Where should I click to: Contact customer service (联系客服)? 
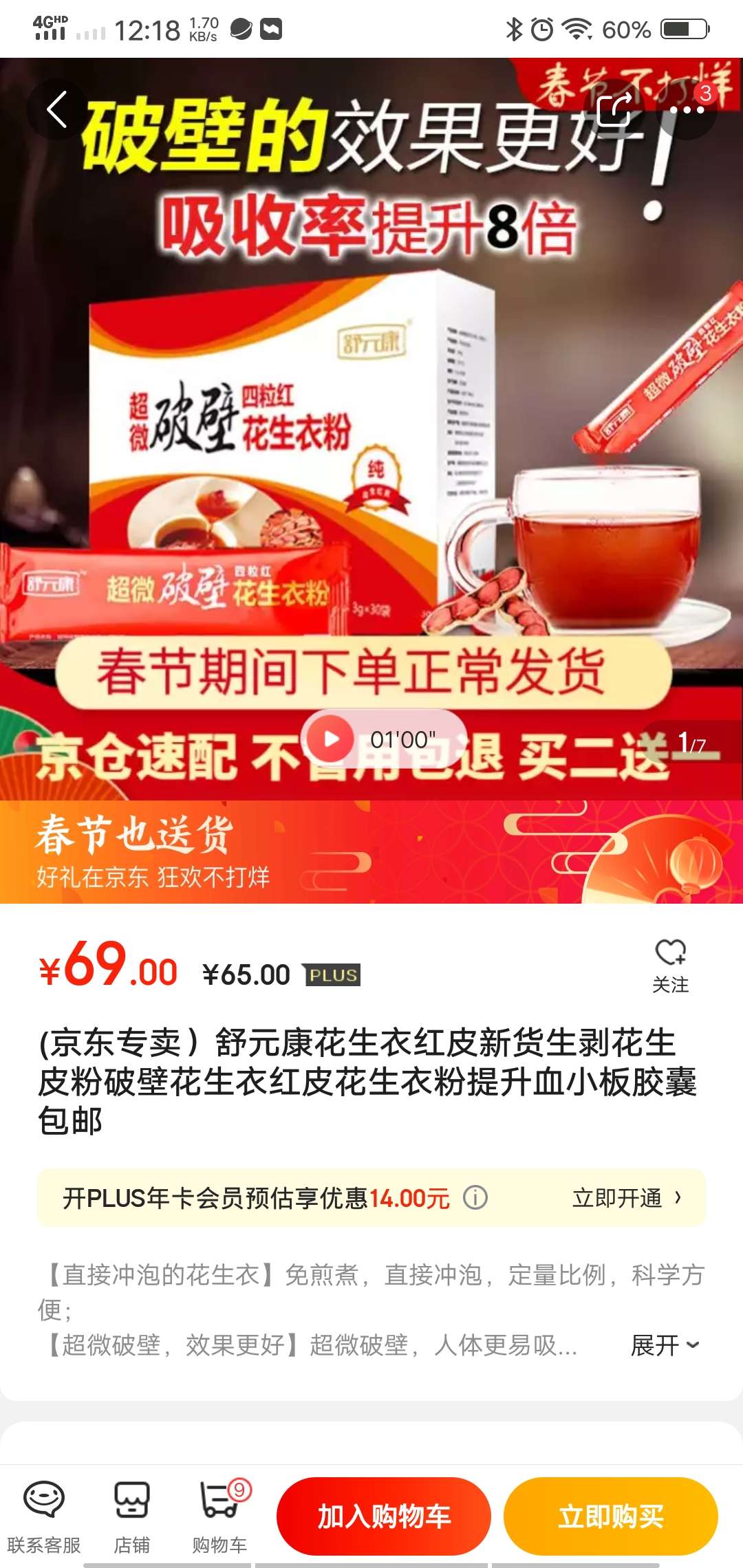pyautogui.click(x=44, y=1516)
